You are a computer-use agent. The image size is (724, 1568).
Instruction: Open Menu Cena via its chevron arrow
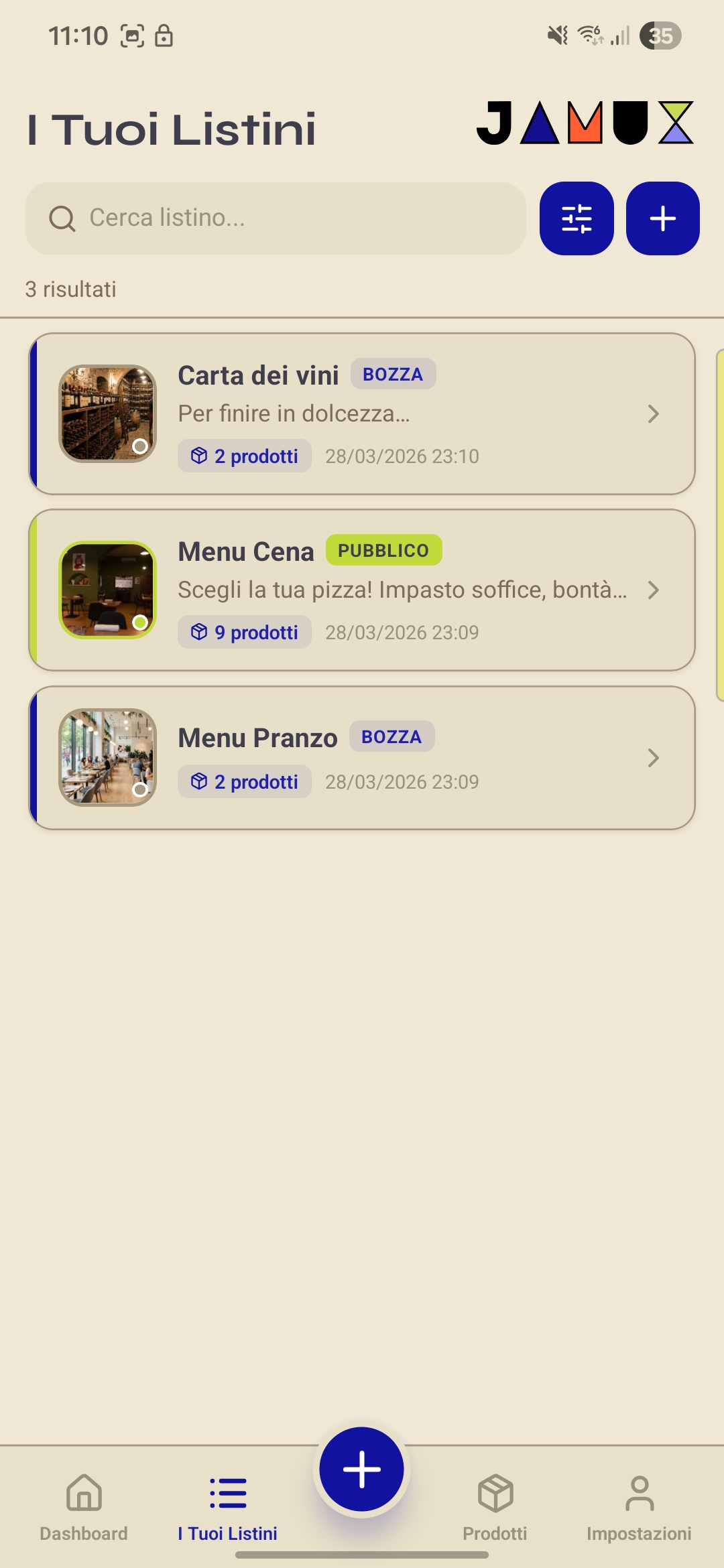(654, 590)
